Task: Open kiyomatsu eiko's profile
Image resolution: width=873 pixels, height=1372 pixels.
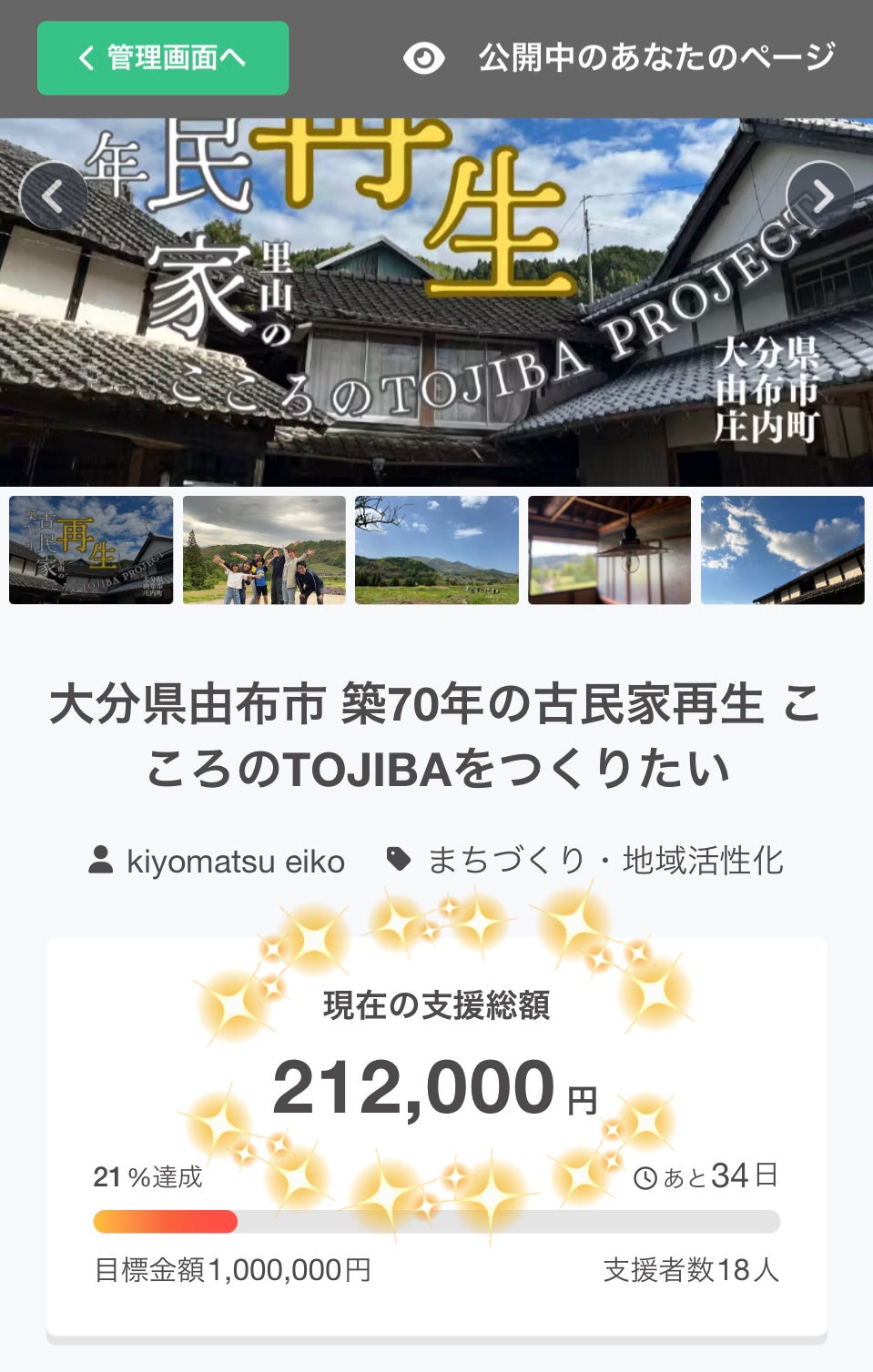Action: (x=235, y=861)
